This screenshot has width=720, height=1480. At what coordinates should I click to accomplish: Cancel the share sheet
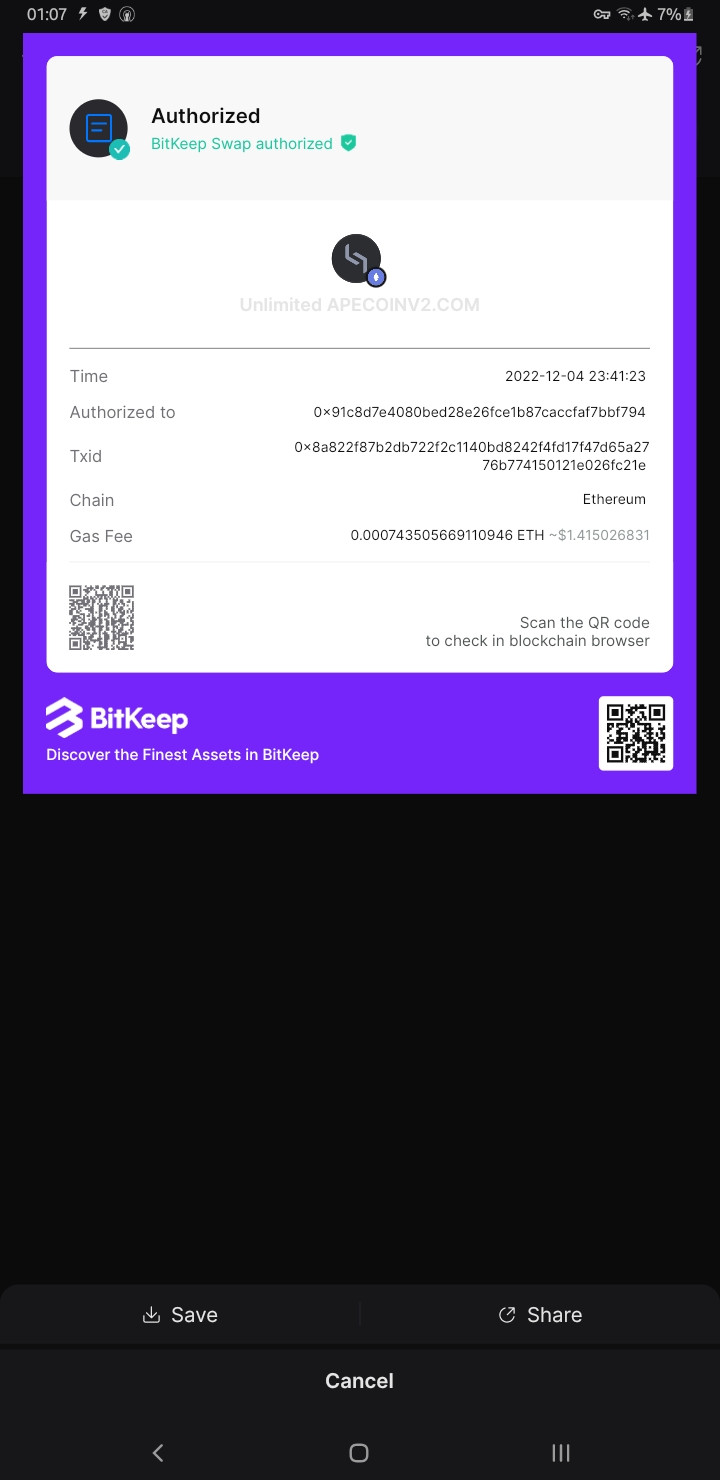[x=359, y=1381]
